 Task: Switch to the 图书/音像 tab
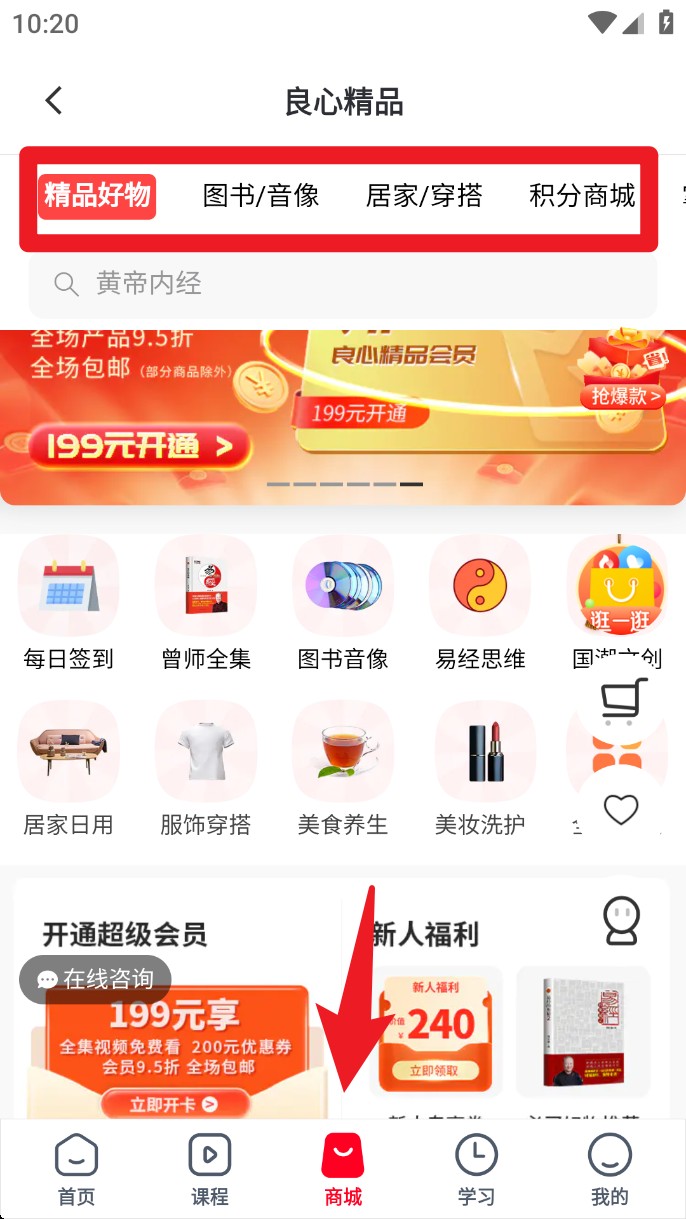[261, 195]
